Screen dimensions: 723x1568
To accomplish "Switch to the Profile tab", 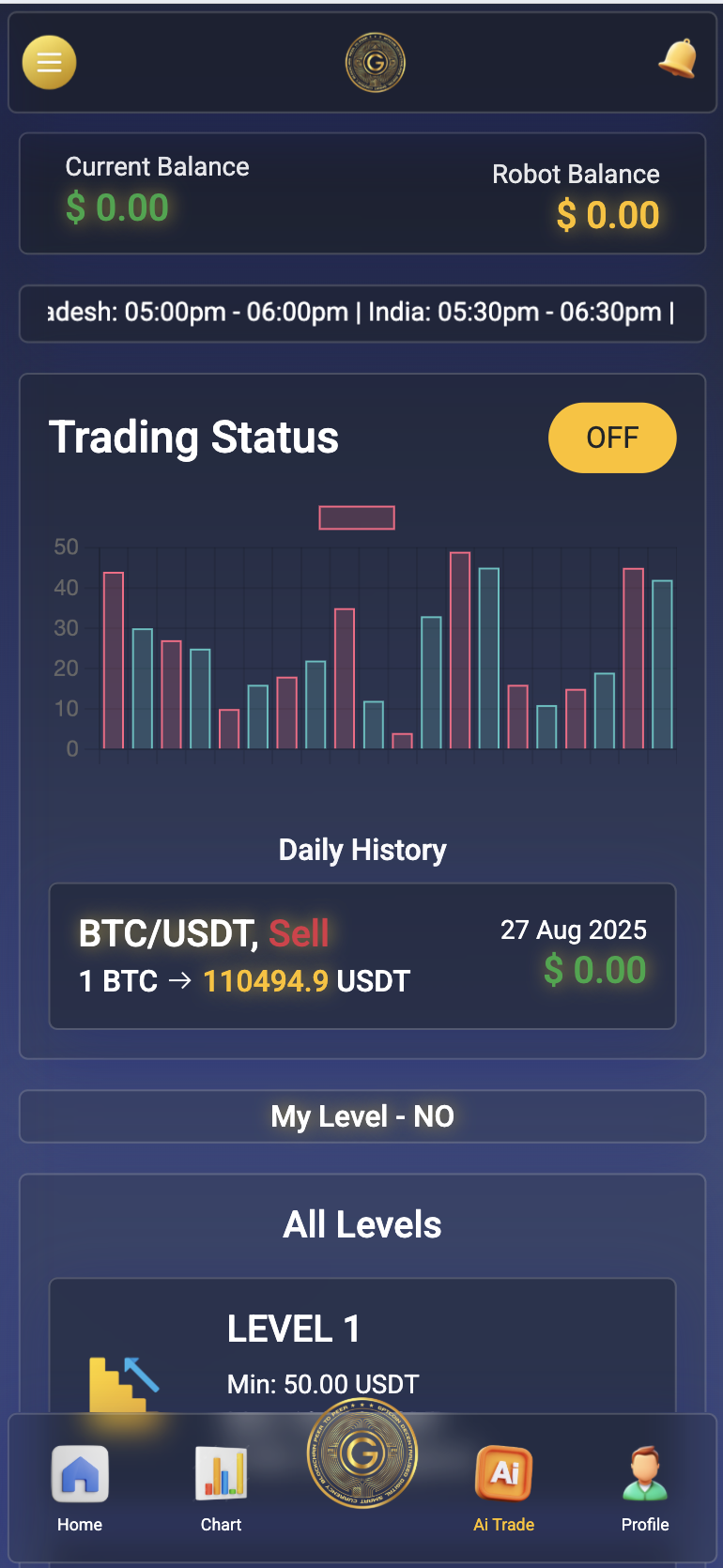I will [x=645, y=1488].
